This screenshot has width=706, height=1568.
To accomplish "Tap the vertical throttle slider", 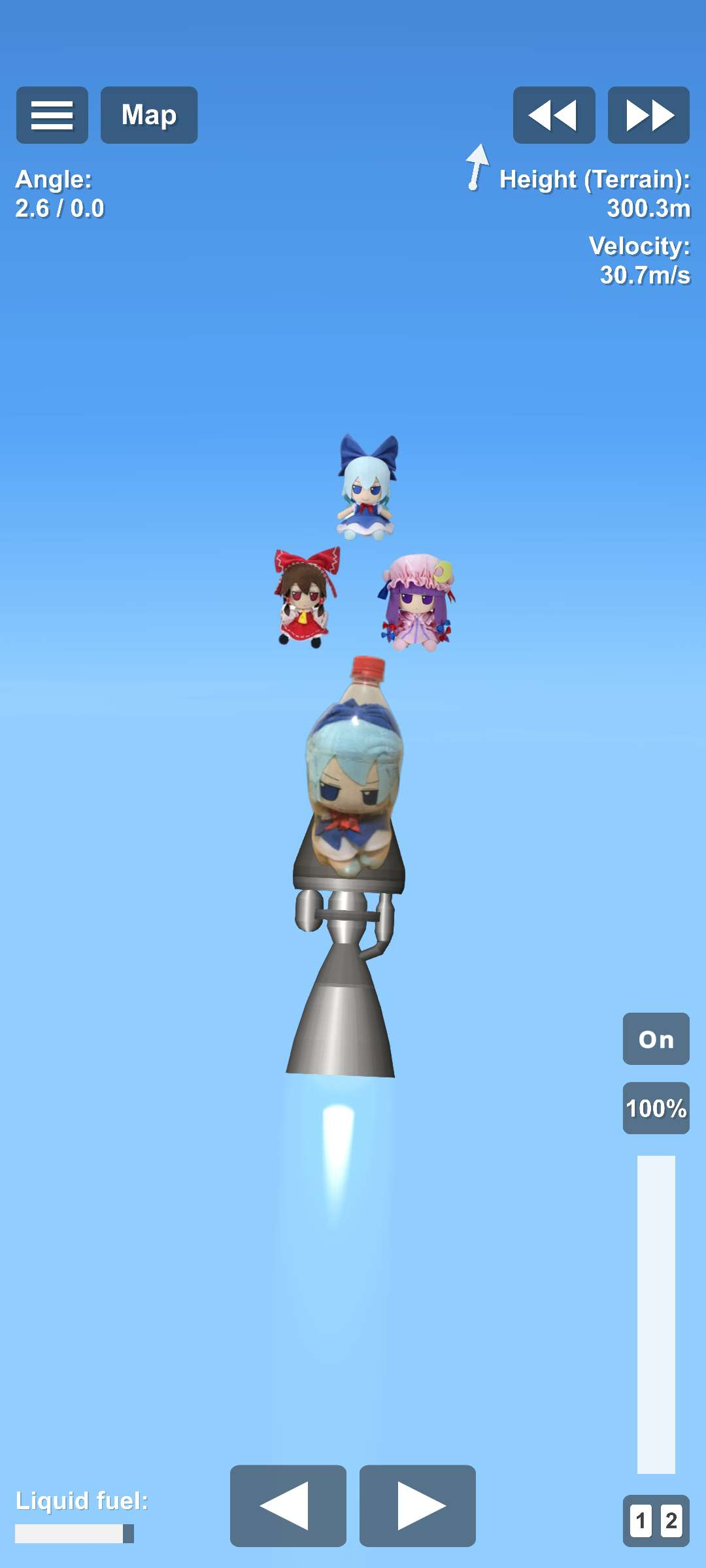I will click(x=656, y=1313).
